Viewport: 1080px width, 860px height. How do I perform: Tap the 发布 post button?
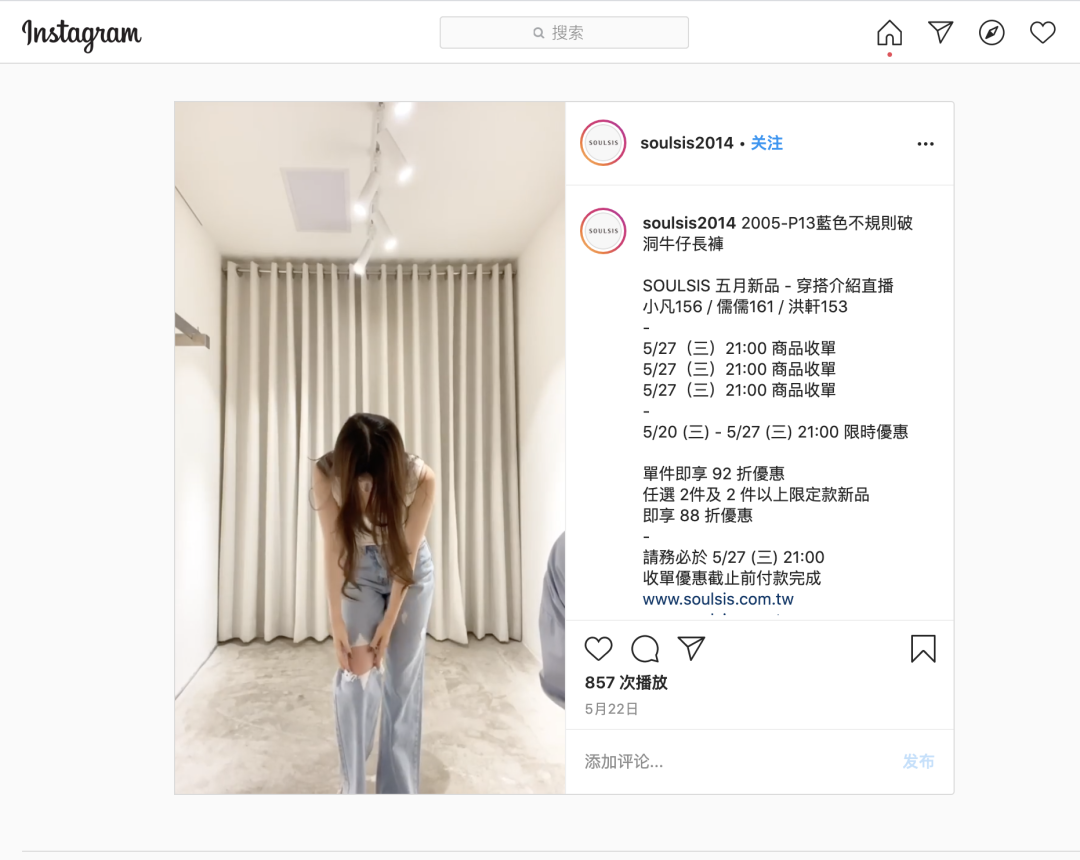coord(918,762)
